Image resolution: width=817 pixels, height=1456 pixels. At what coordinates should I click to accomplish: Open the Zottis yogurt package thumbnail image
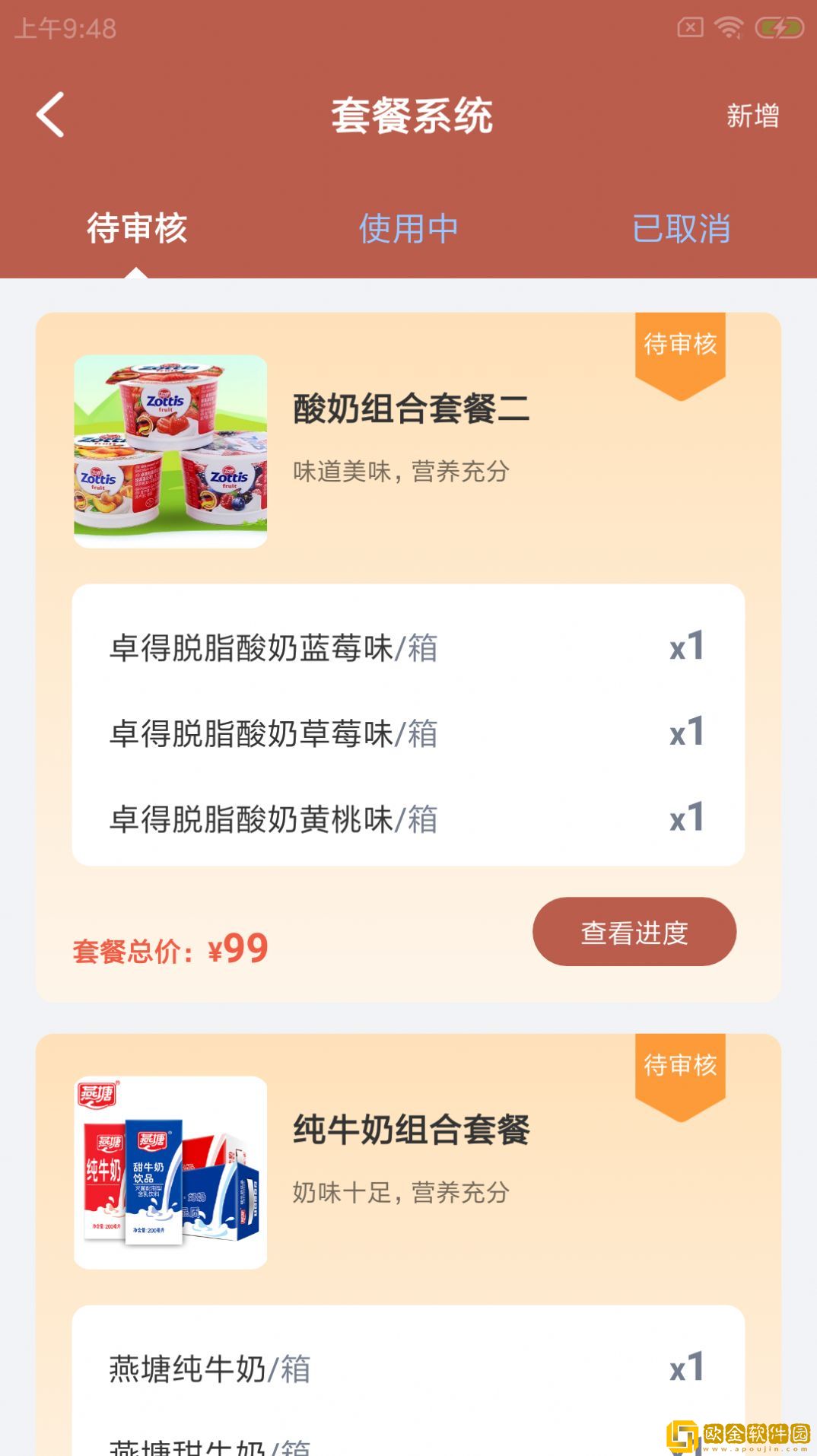click(169, 452)
